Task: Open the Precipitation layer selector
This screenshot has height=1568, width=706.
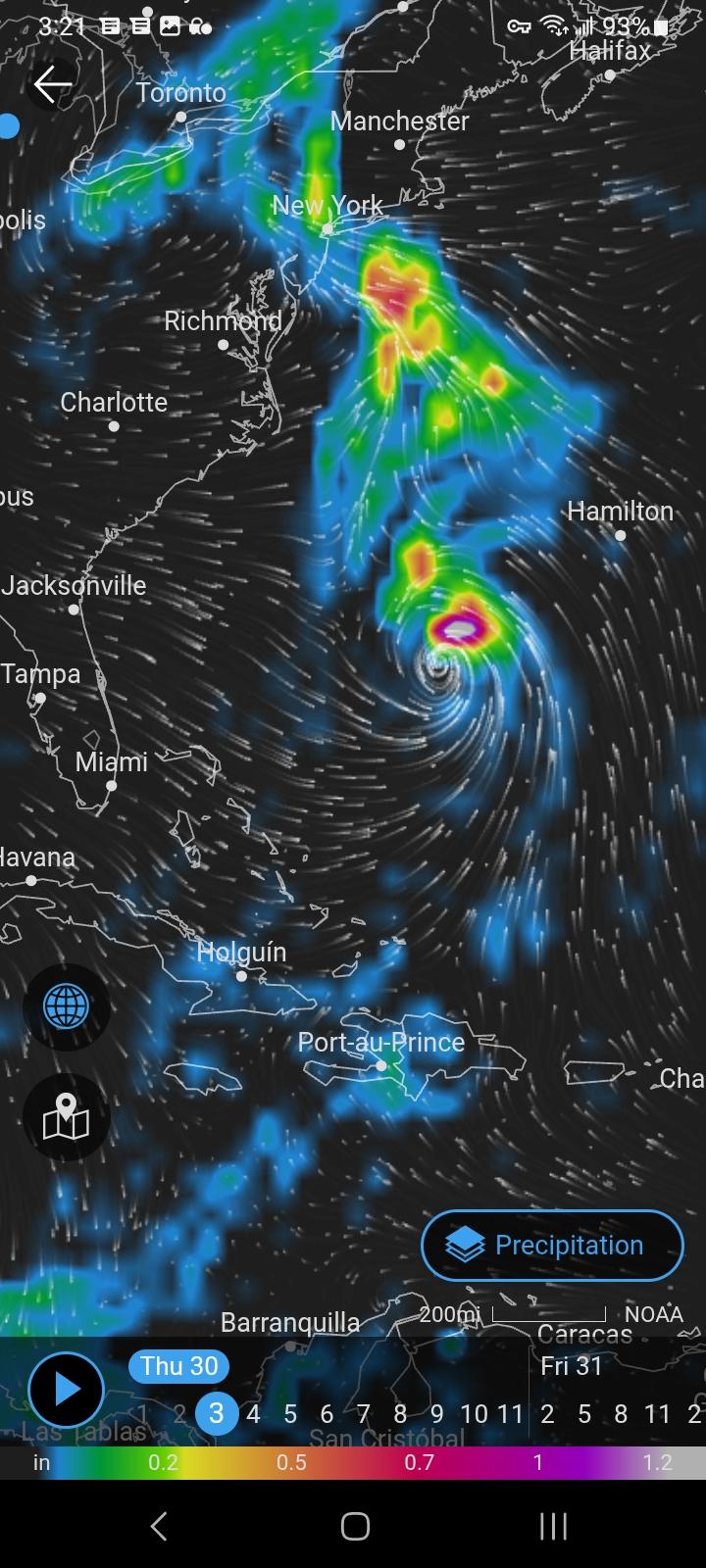Action: point(552,1246)
